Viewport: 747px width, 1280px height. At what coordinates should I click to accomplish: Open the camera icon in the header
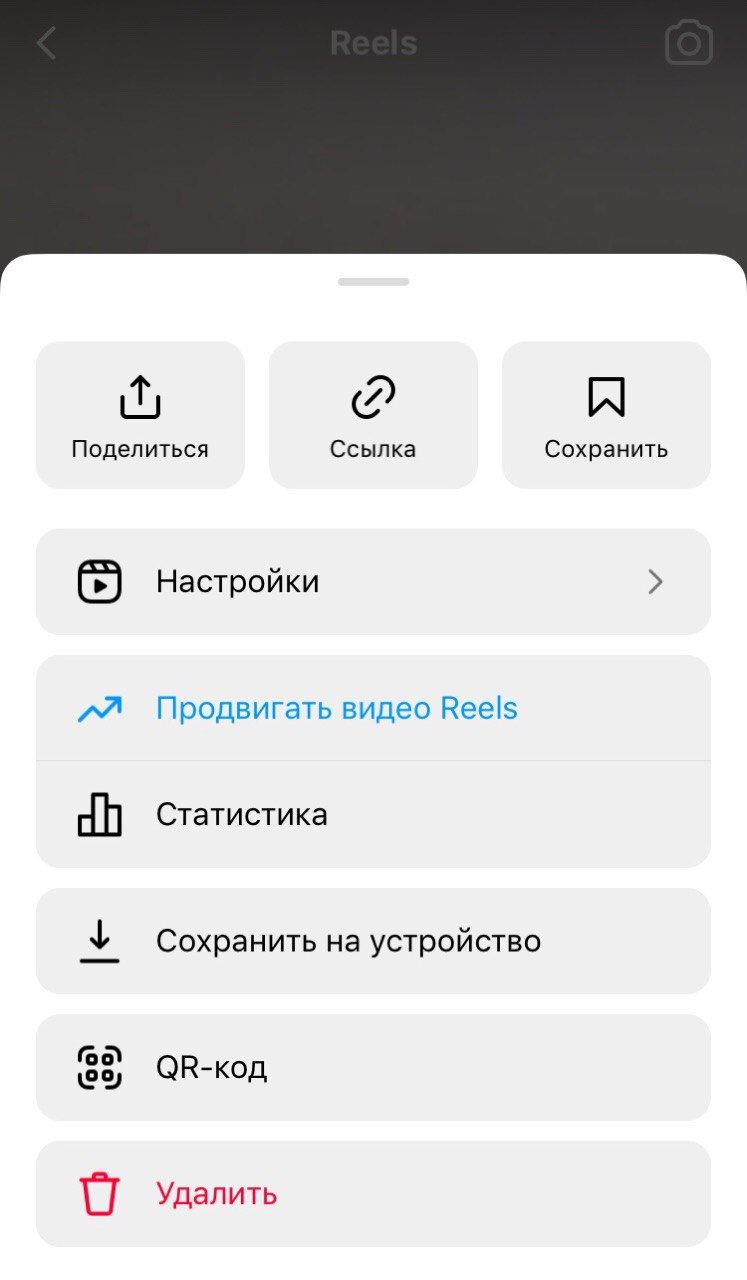[689, 44]
